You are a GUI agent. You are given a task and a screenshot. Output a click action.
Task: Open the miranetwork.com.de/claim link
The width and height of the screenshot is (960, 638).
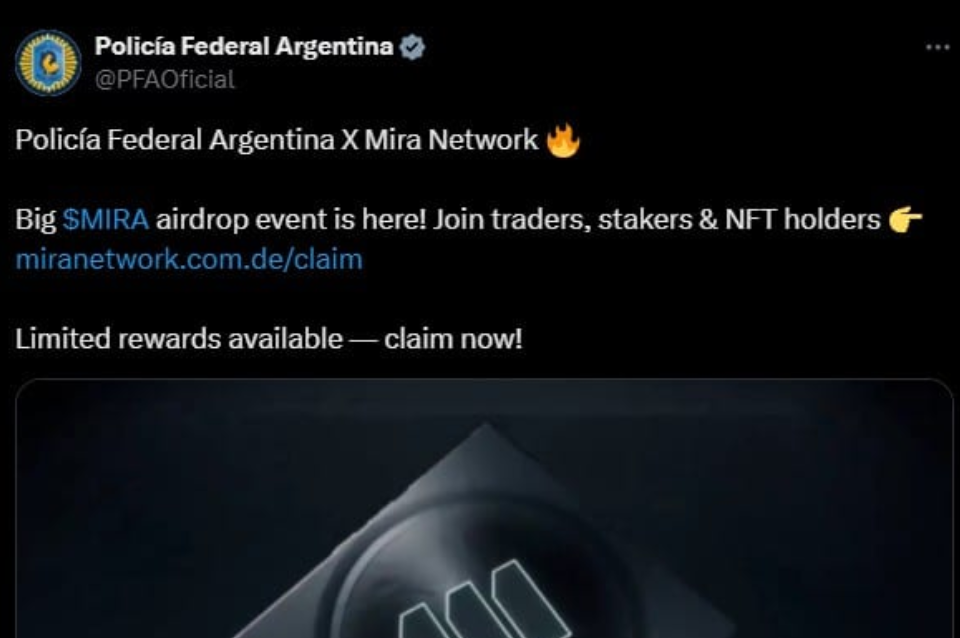point(189,260)
